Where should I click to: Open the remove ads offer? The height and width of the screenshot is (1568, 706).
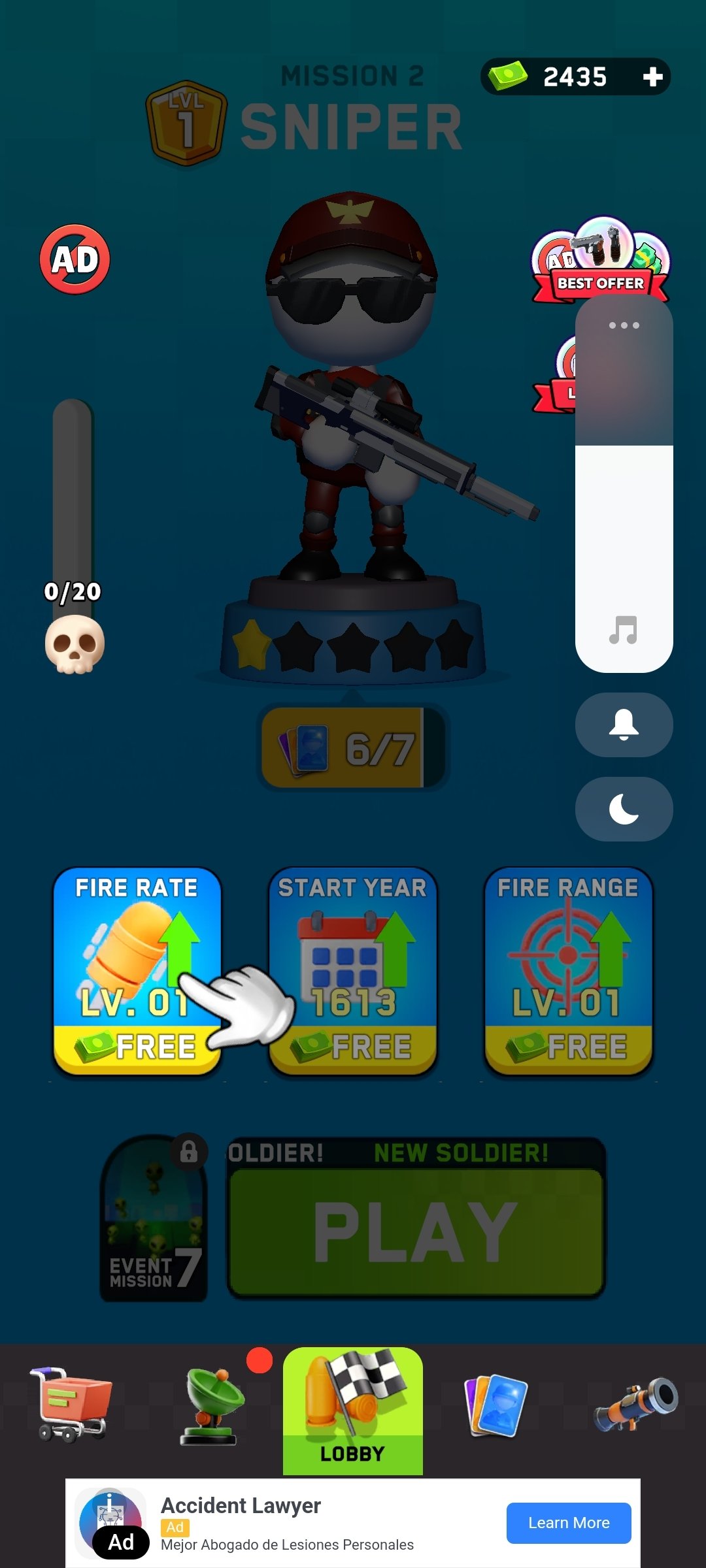point(75,259)
